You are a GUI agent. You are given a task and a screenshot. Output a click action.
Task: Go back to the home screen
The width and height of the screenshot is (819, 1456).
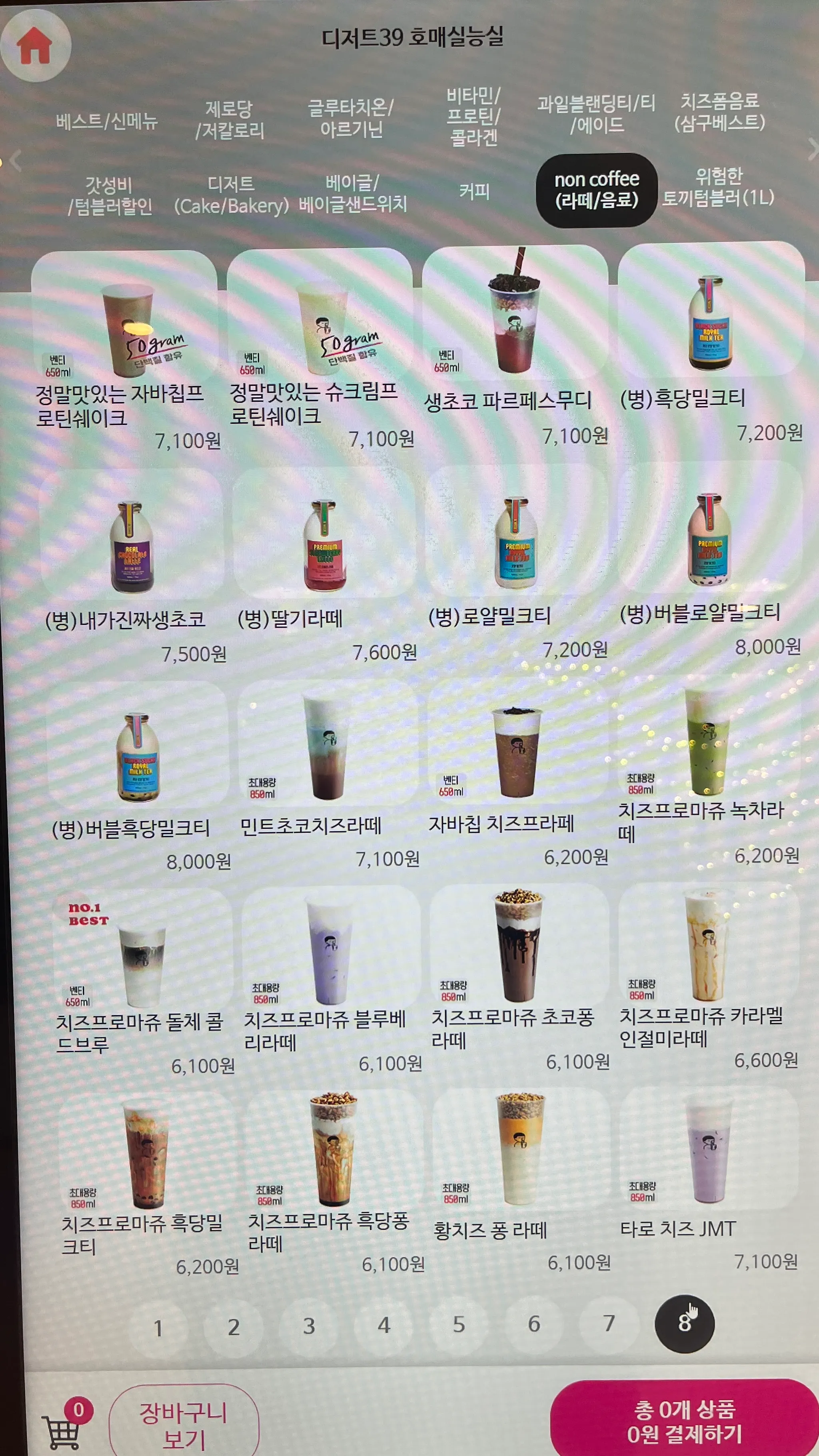(35, 45)
